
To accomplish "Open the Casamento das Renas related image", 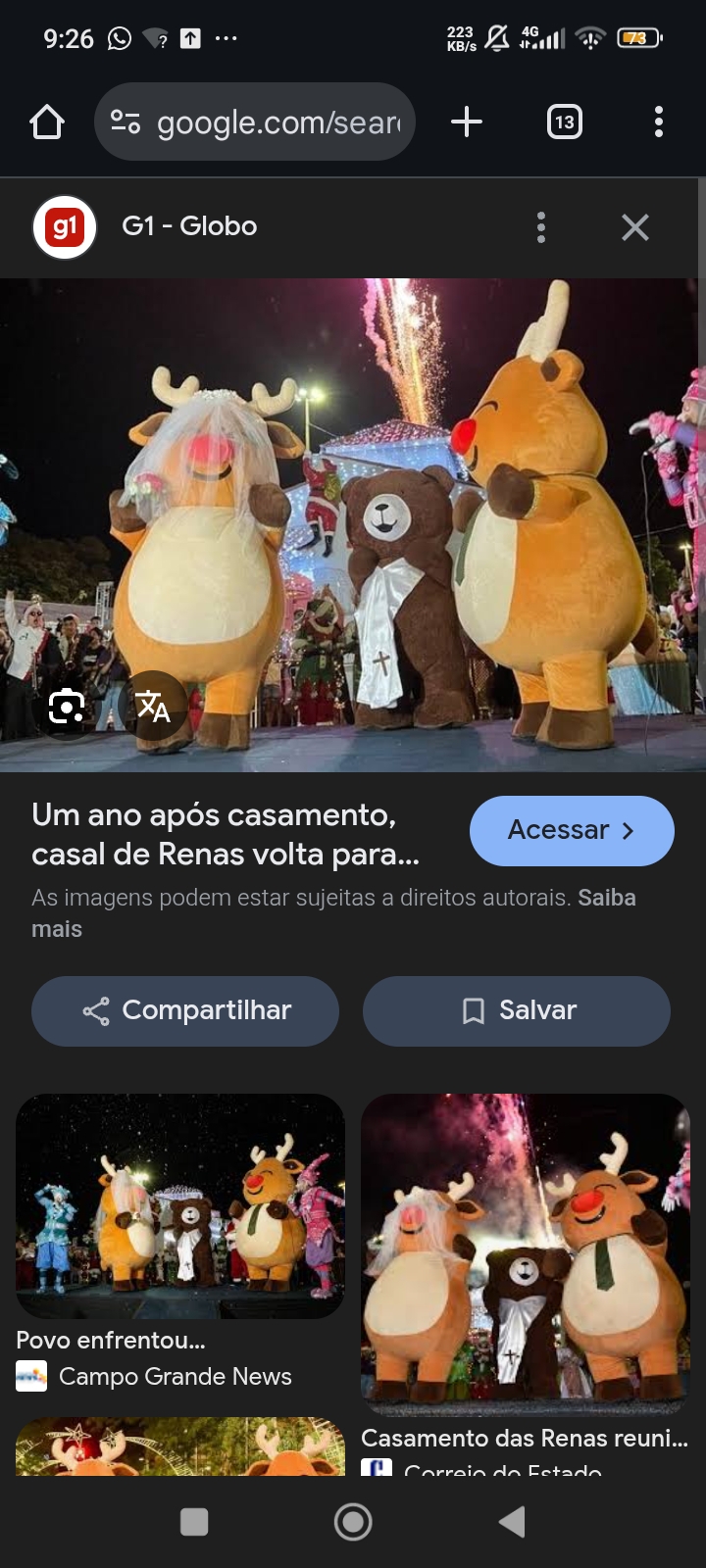I will point(526,1254).
